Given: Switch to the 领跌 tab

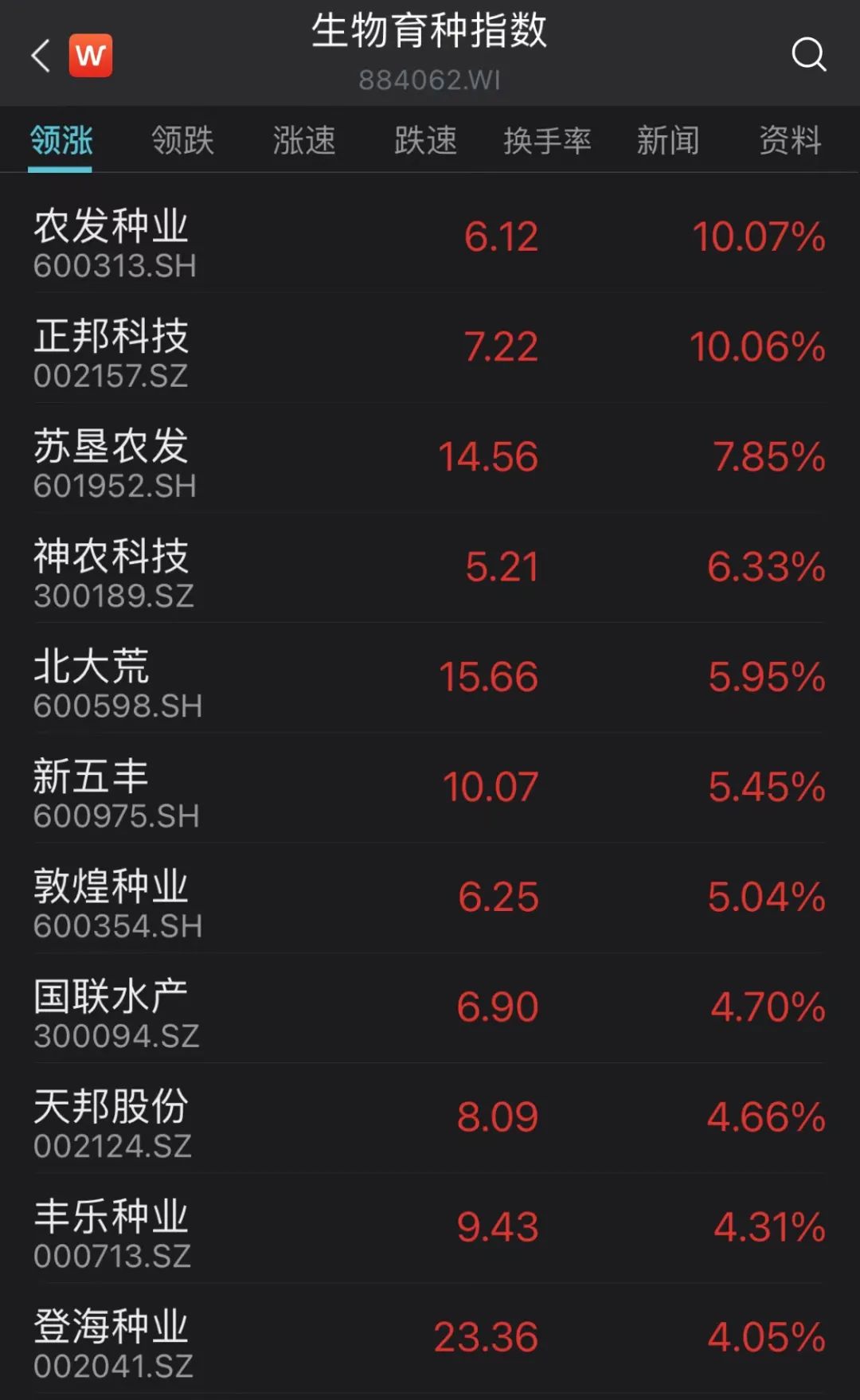Looking at the screenshot, I should tap(182, 142).
